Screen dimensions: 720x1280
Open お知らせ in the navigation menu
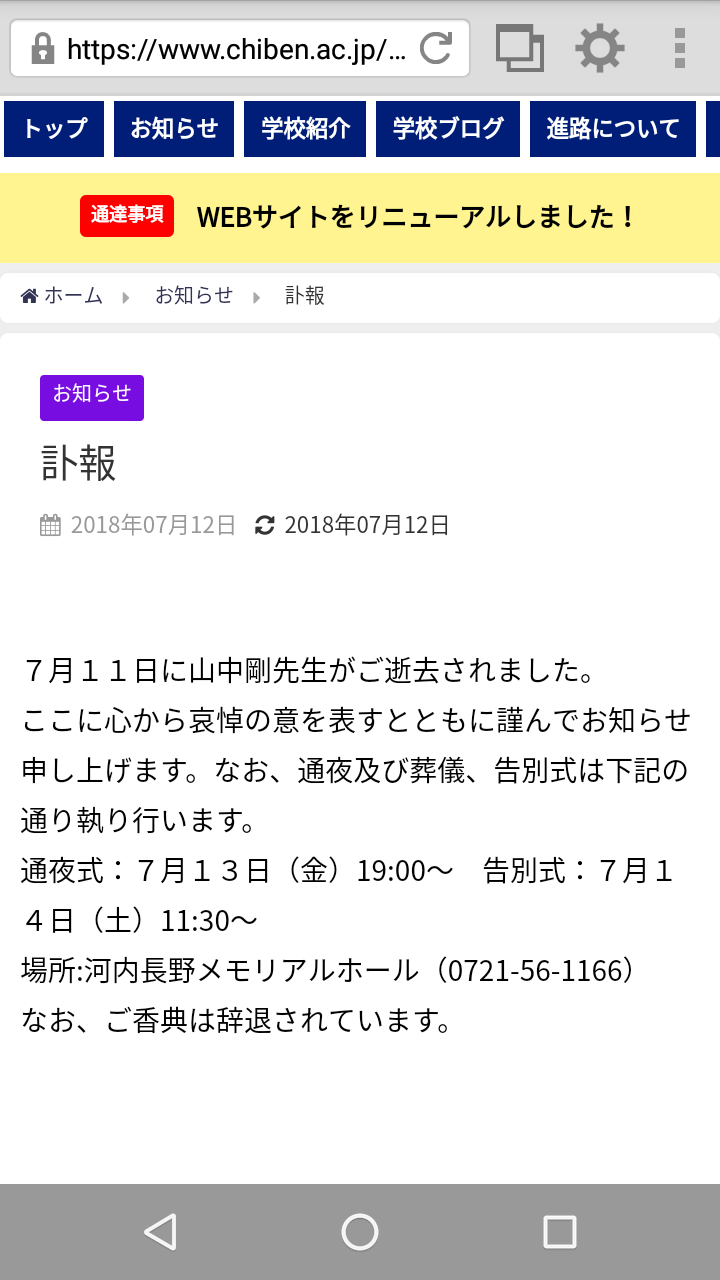(x=174, y=129)
